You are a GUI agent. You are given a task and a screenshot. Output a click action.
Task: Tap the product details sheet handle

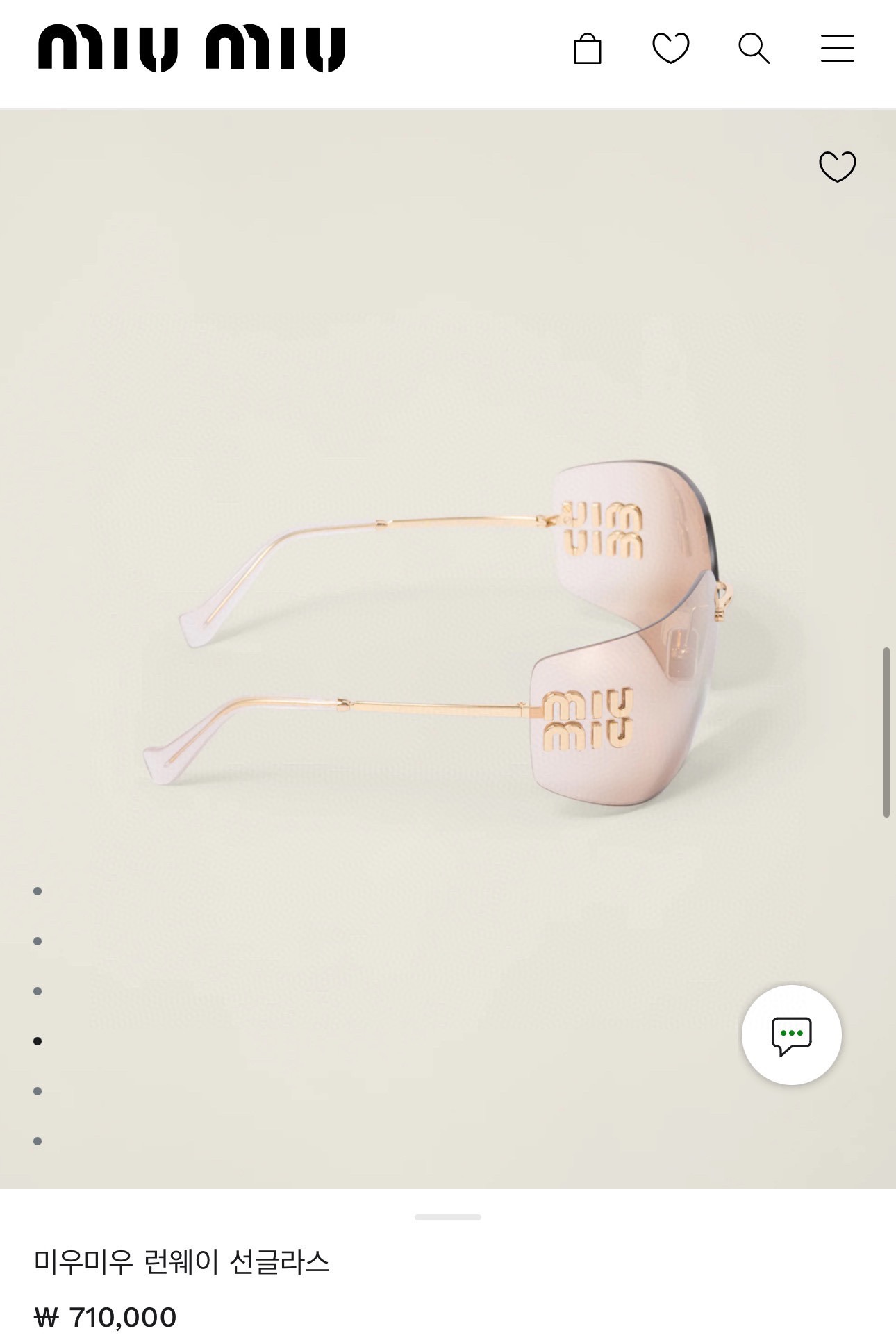[x=448, y=1217]
